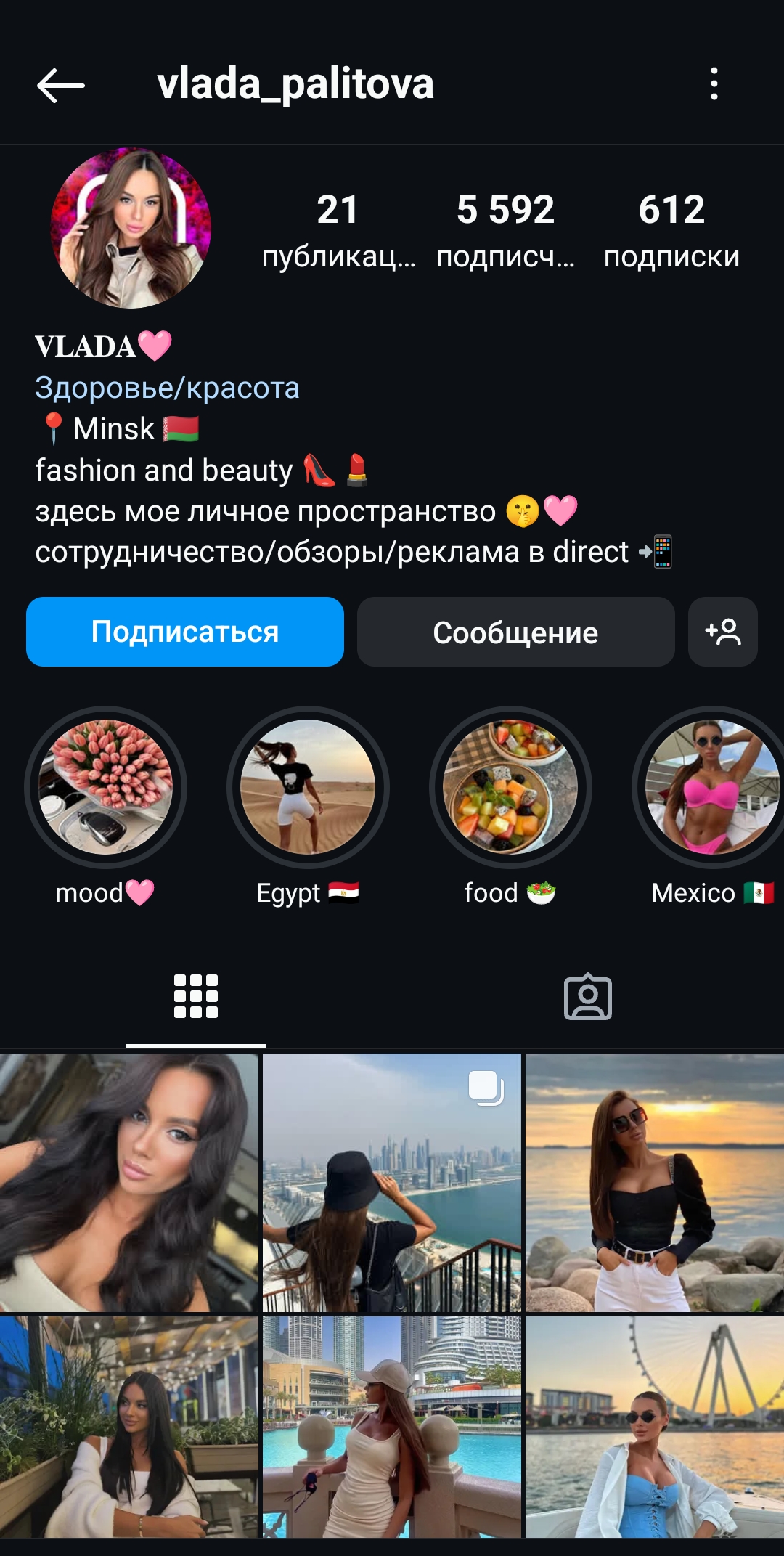
Task: View the 612 following list
Action: [x=671, y=229]
